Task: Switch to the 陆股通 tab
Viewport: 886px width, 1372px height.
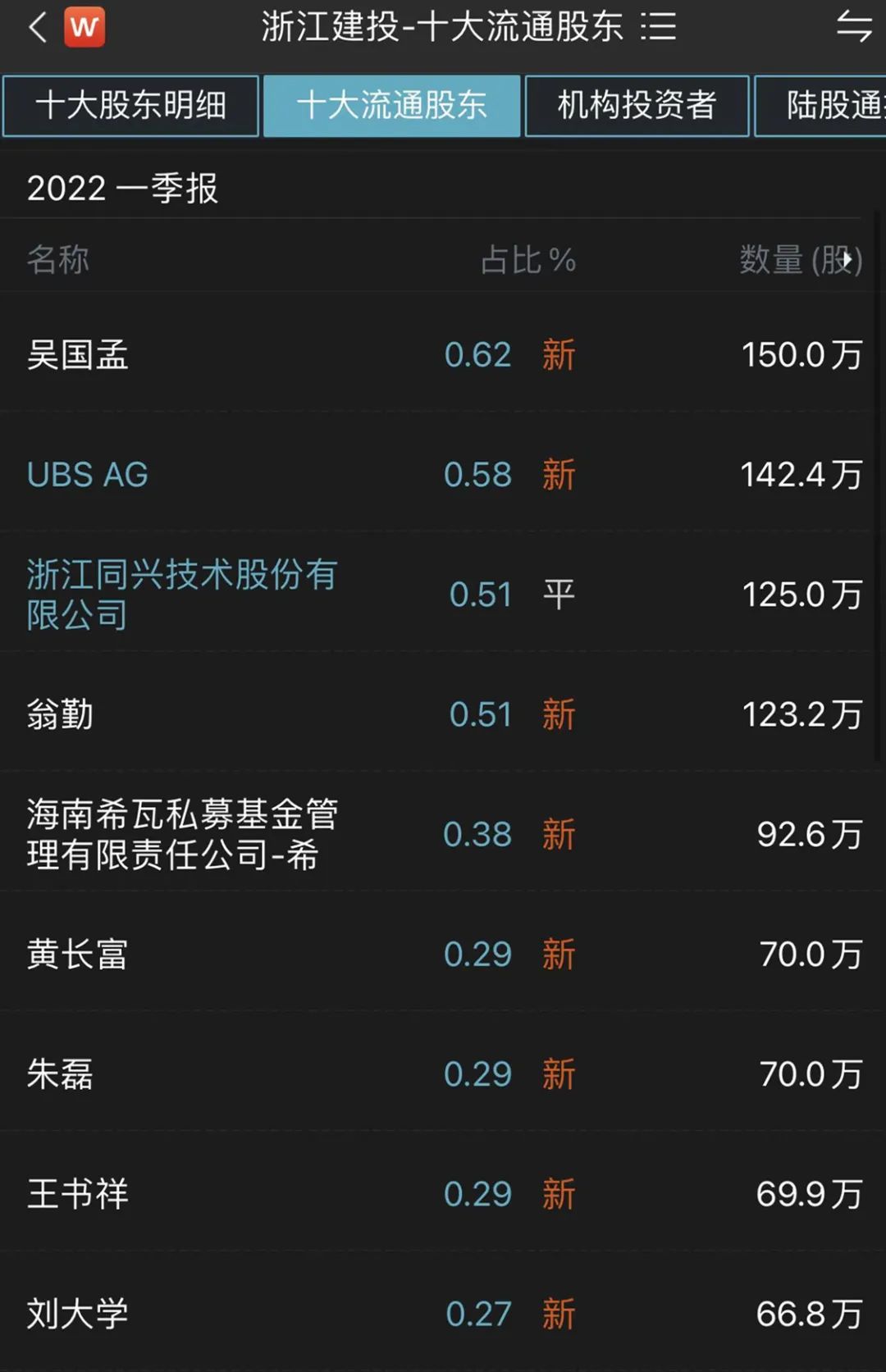Action: click(824, 106)
